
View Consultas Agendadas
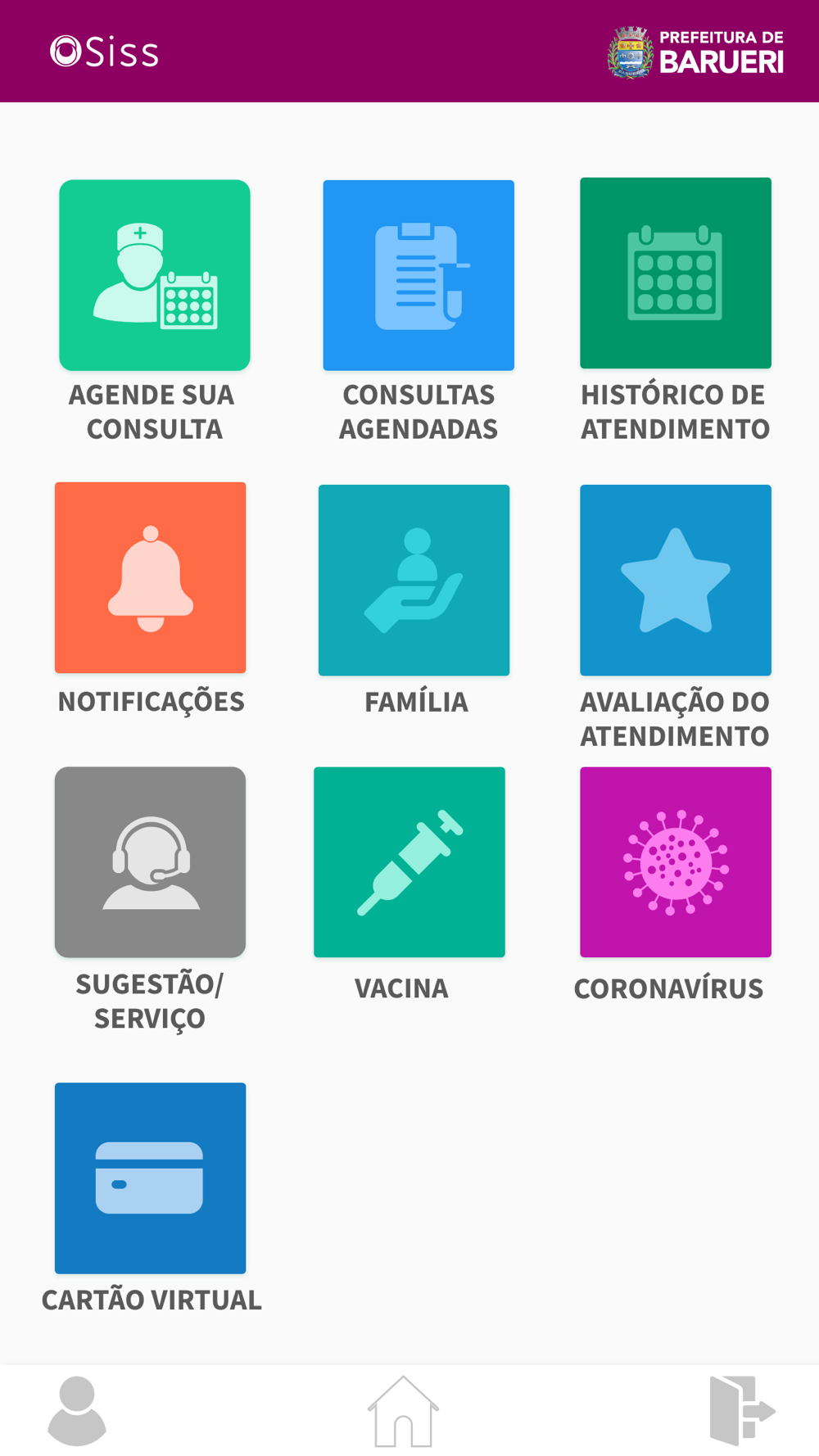pyautogui.click(x=419, y=275)
